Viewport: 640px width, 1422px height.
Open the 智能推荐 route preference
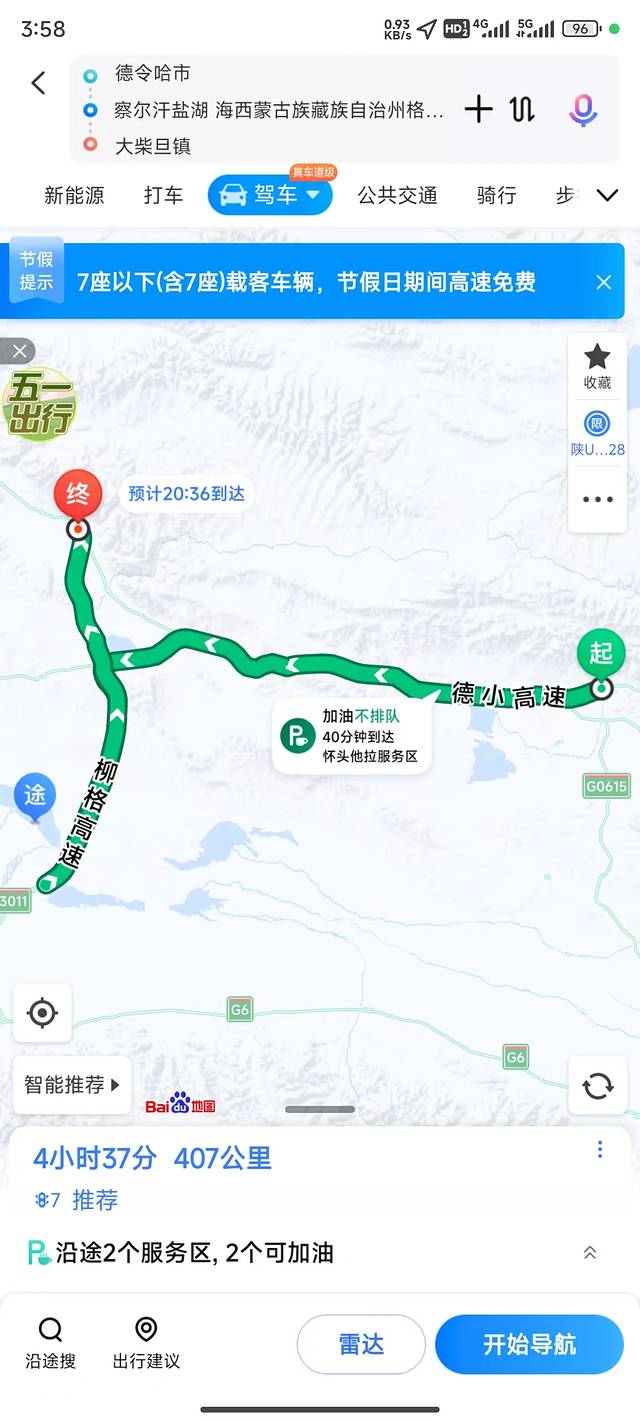pos(72,1085)
